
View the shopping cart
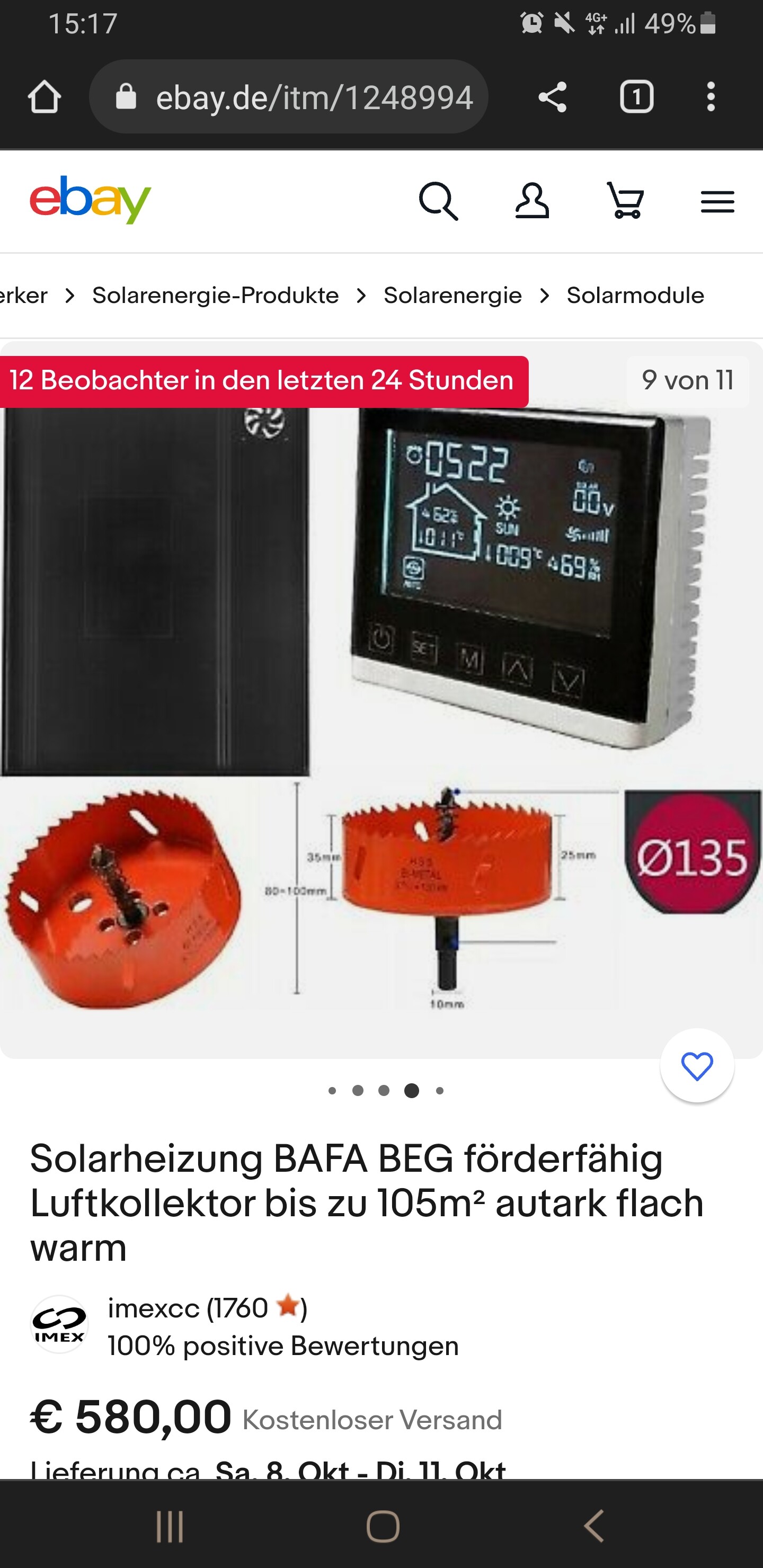pos(625,201)
